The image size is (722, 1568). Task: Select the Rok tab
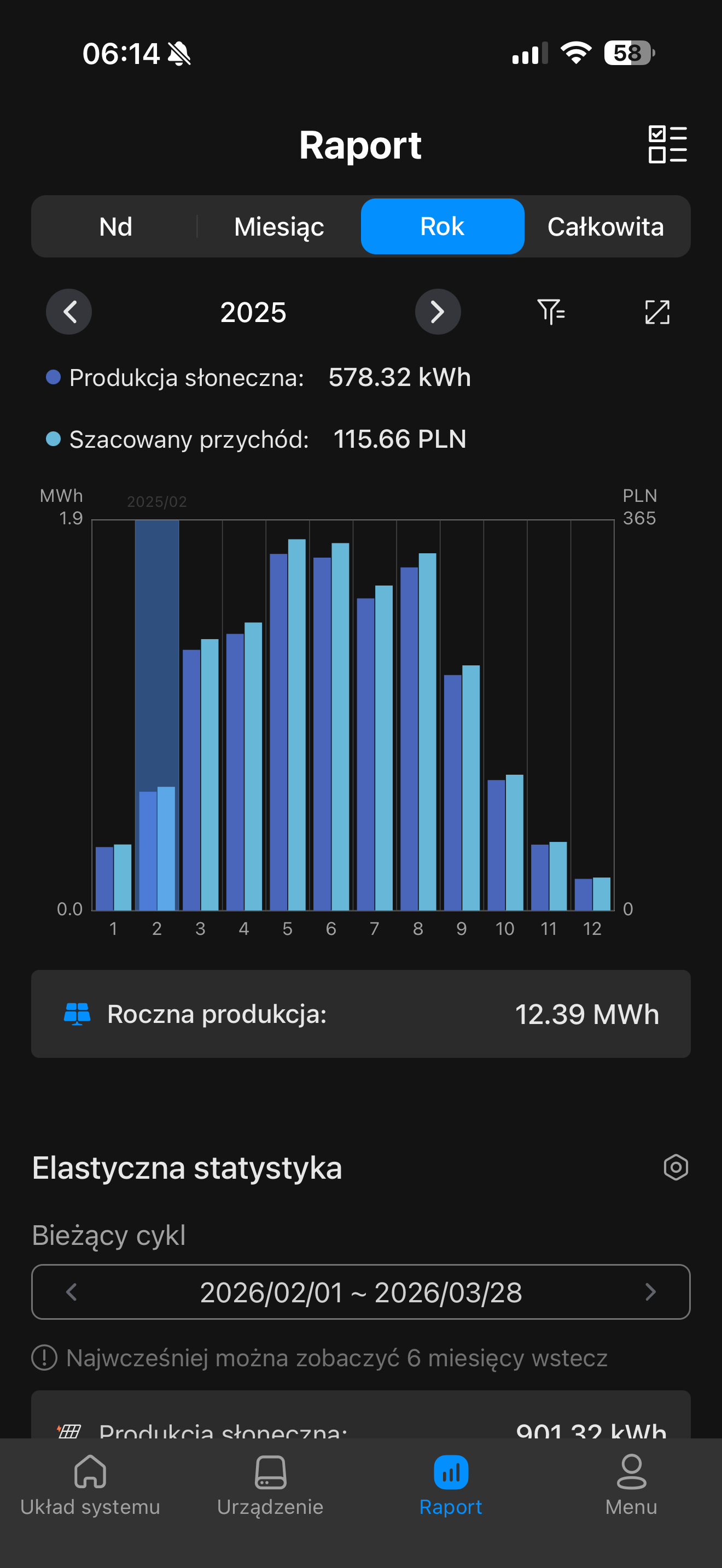(x=442, y=226)
